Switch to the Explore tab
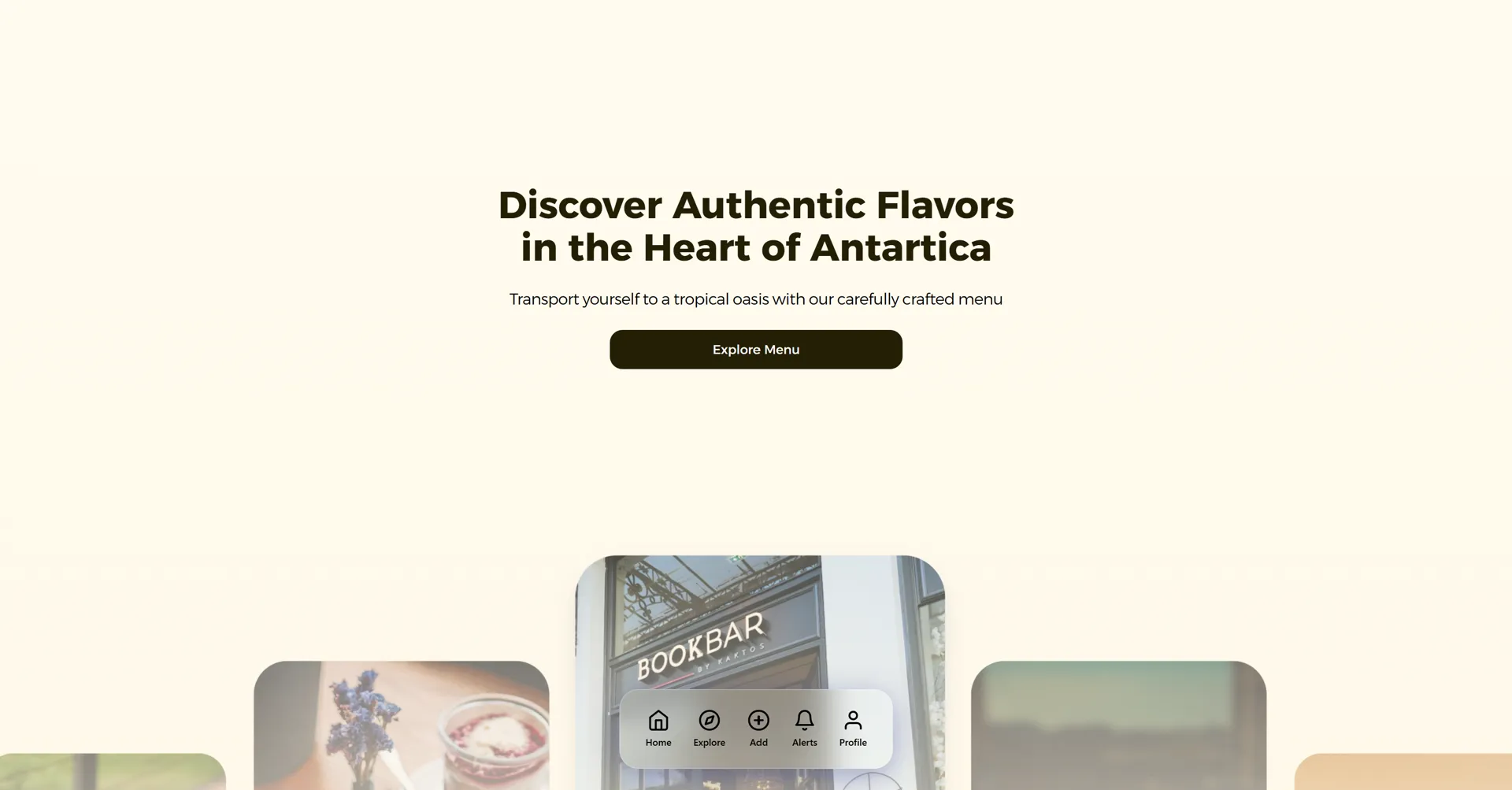Image resolution: width=1512 pixels, height=790 pixels. coord(709,728)
